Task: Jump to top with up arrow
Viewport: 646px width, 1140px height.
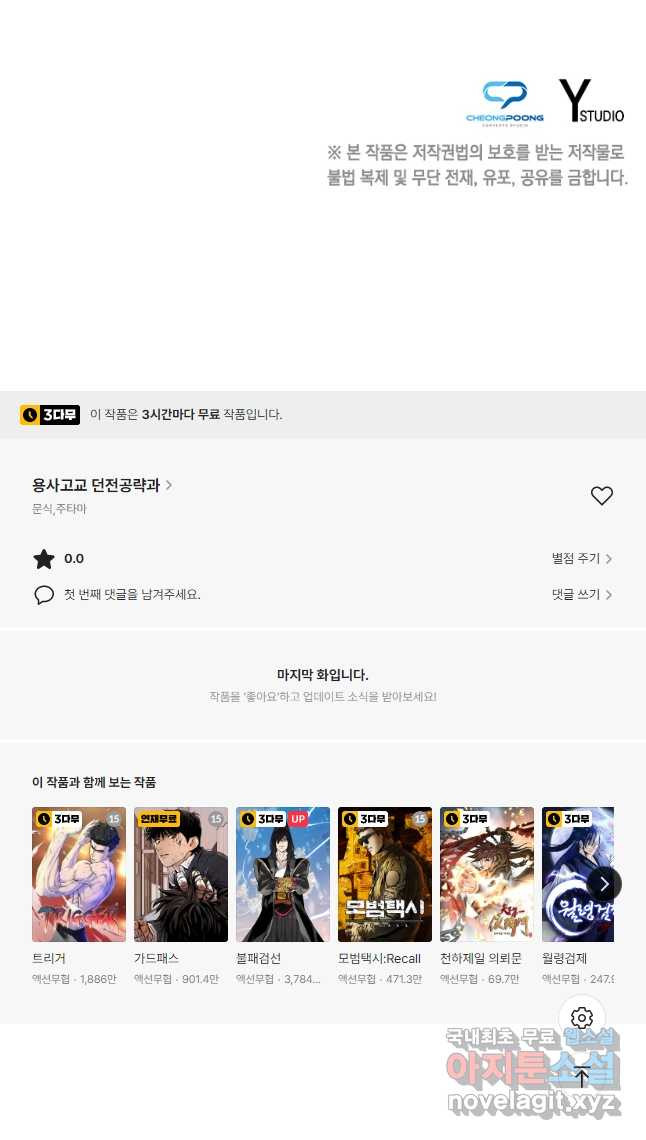Action: pos(582,1077)
